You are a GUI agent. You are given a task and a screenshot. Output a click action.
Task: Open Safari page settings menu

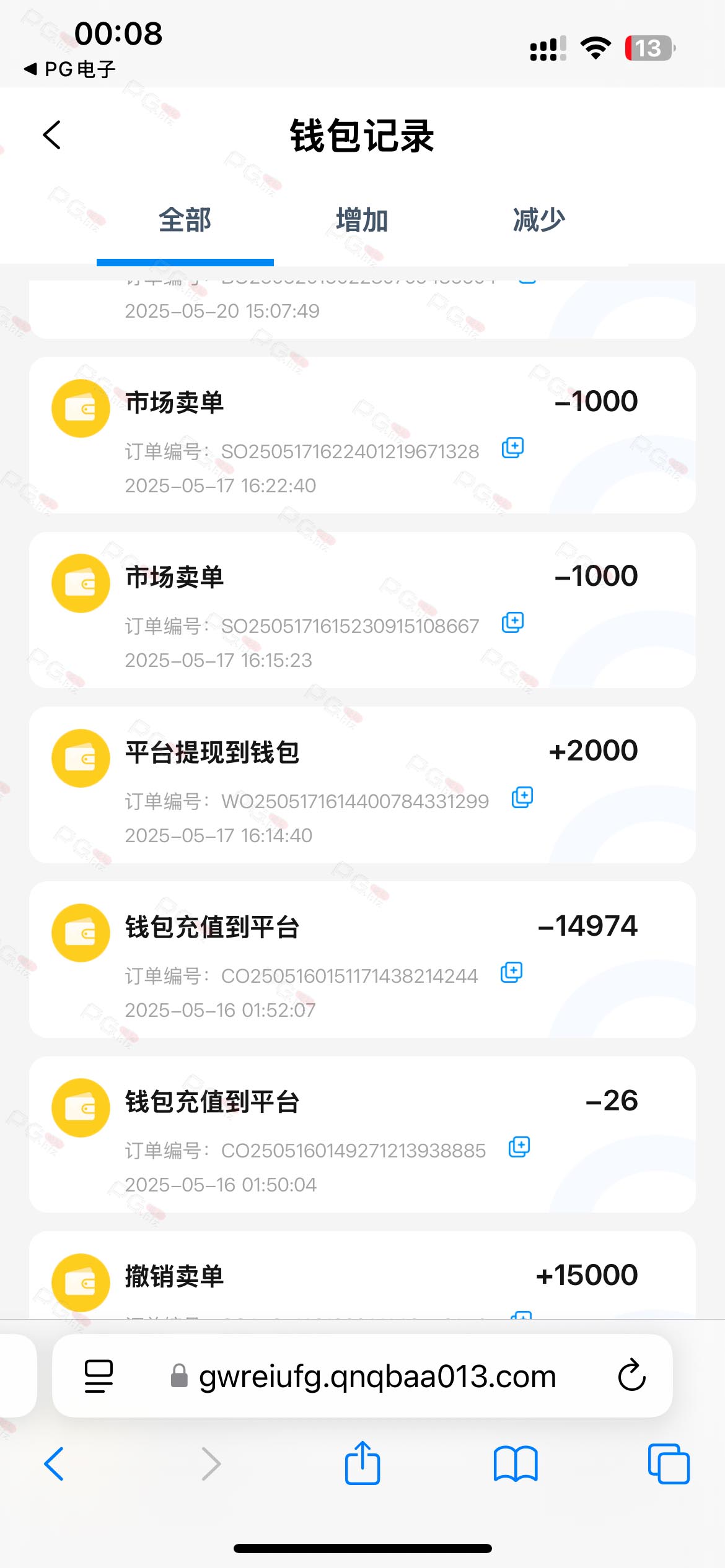point(99,1376)
